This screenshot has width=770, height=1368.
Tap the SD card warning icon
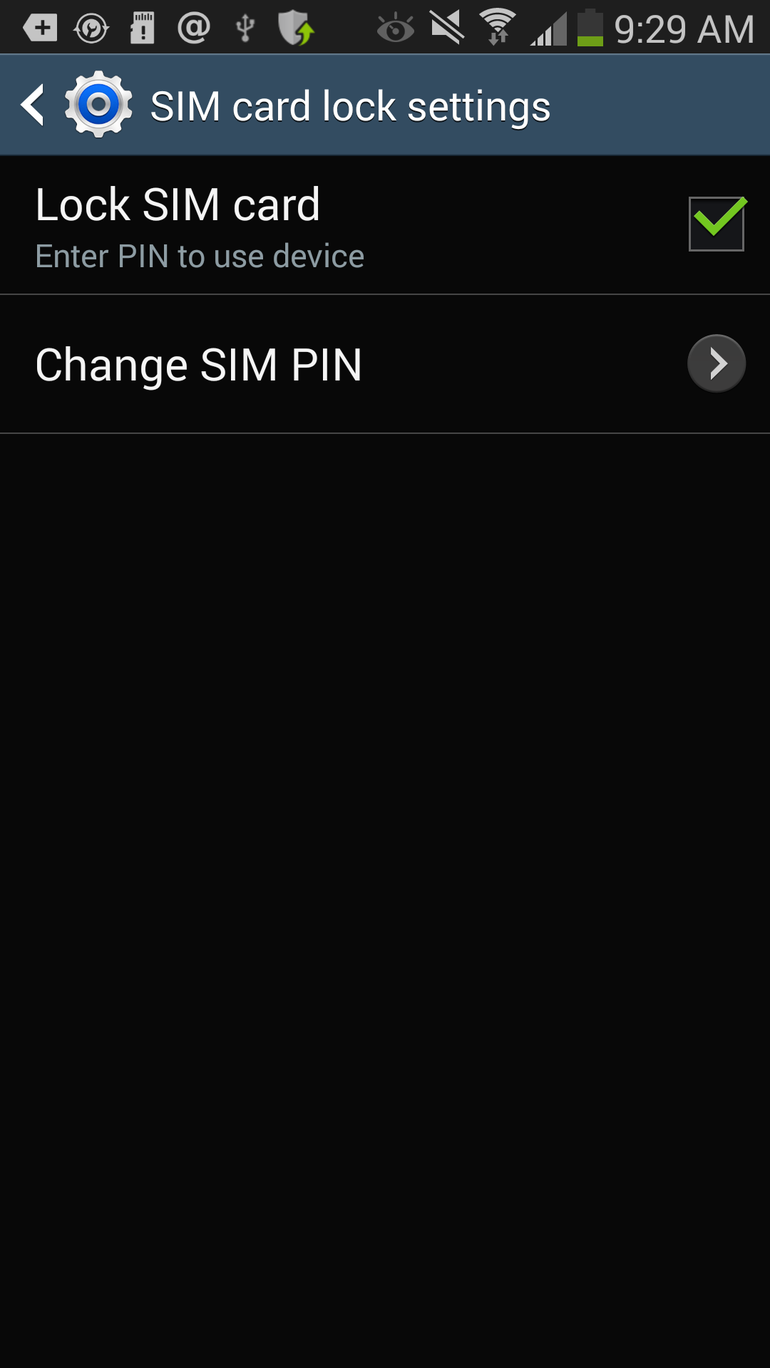143,27
